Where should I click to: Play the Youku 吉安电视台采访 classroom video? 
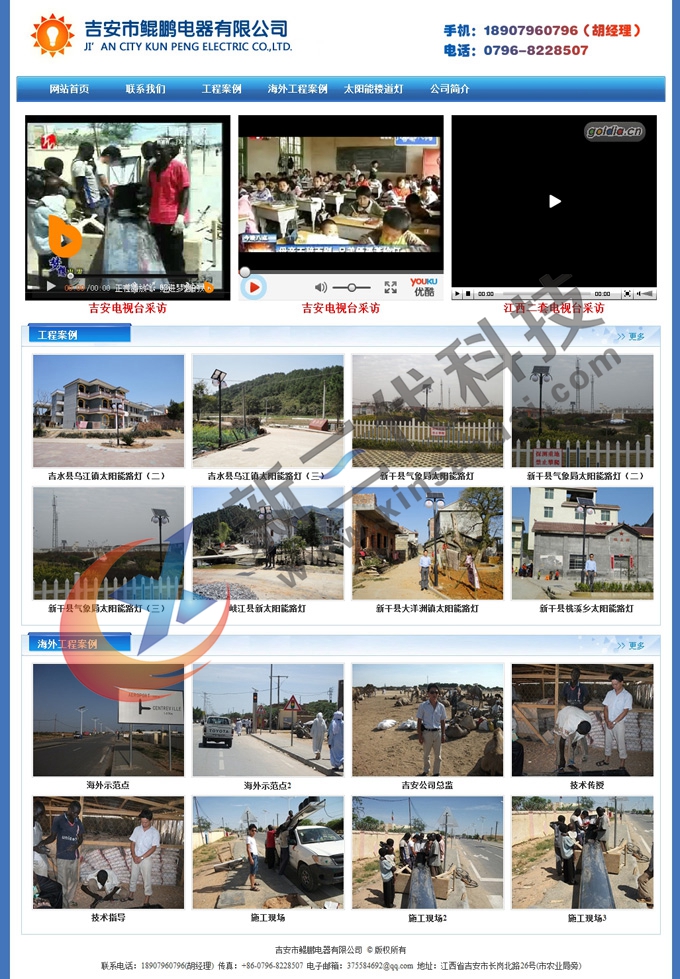coord(254,288)
